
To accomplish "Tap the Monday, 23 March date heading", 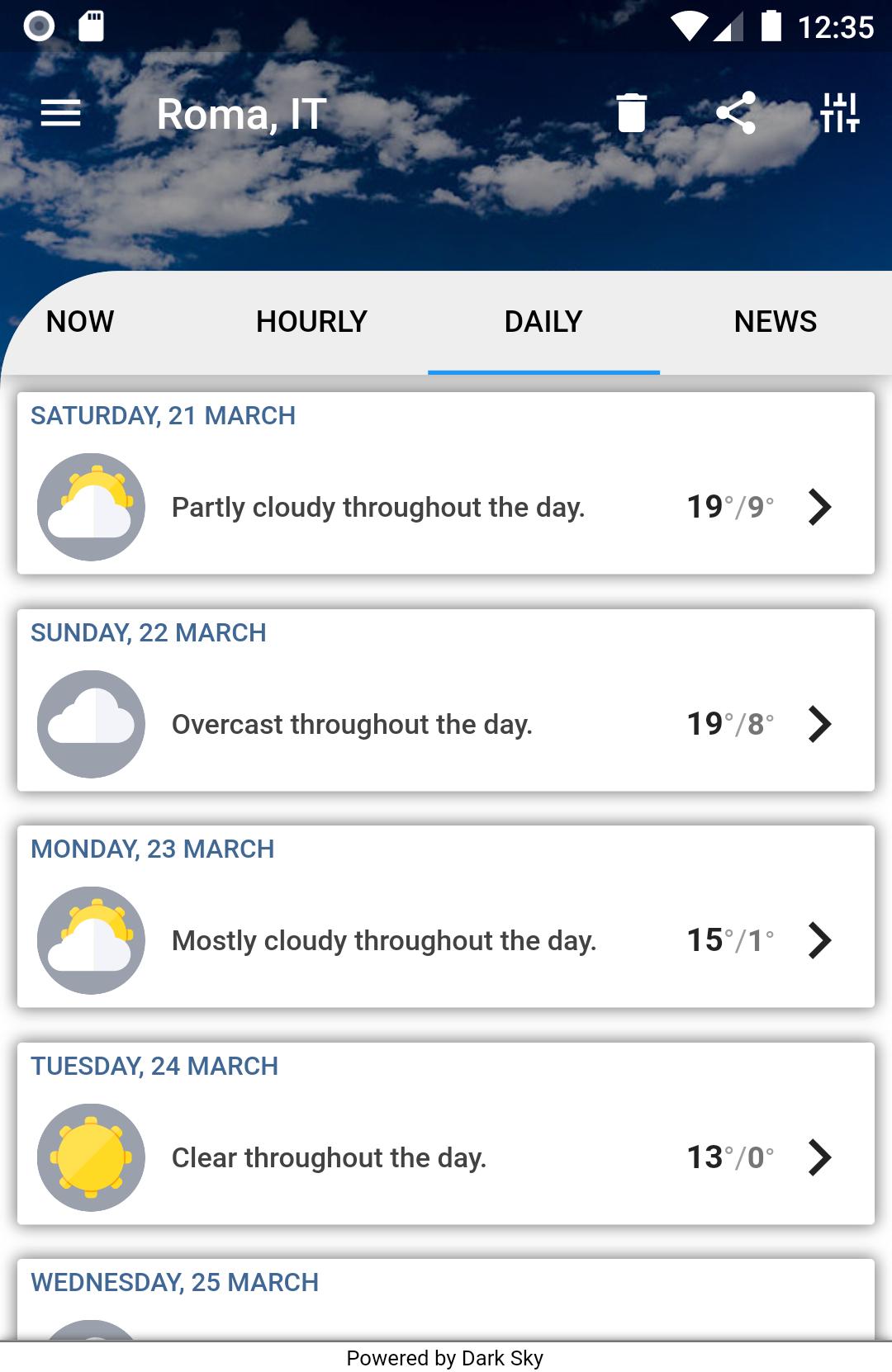I will coord(152,849).
